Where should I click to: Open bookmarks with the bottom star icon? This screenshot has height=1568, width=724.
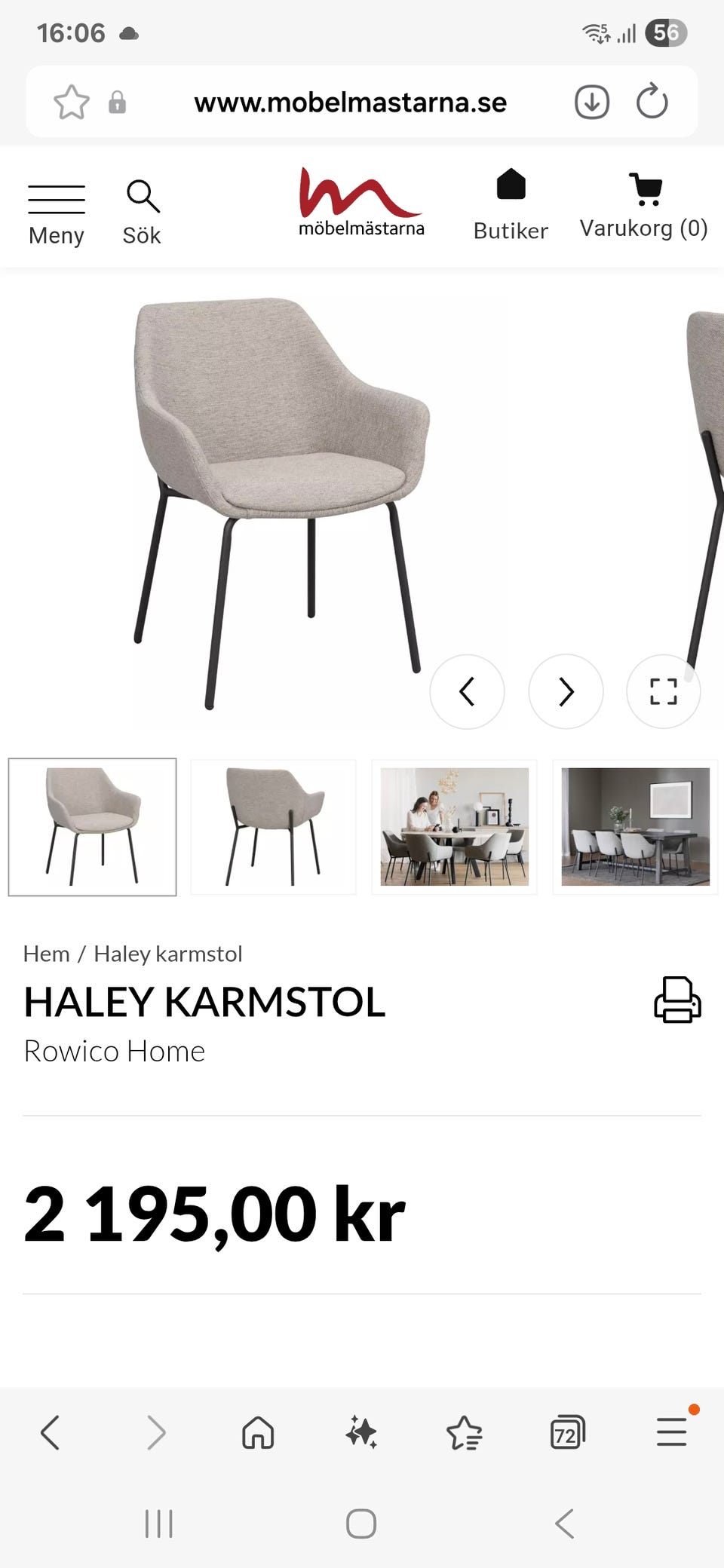click(465, 1434)
